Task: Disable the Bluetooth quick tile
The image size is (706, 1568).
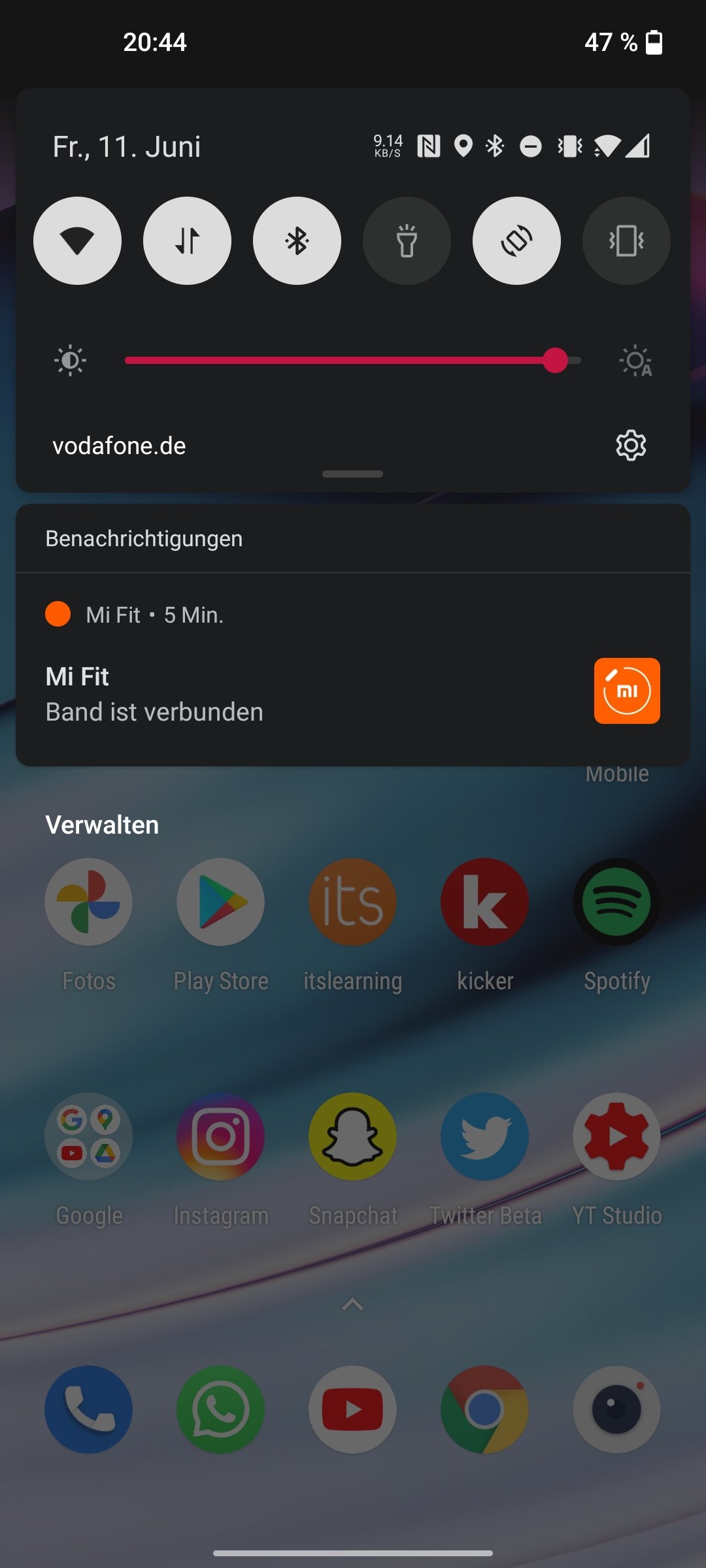Action: coord(297,240)
